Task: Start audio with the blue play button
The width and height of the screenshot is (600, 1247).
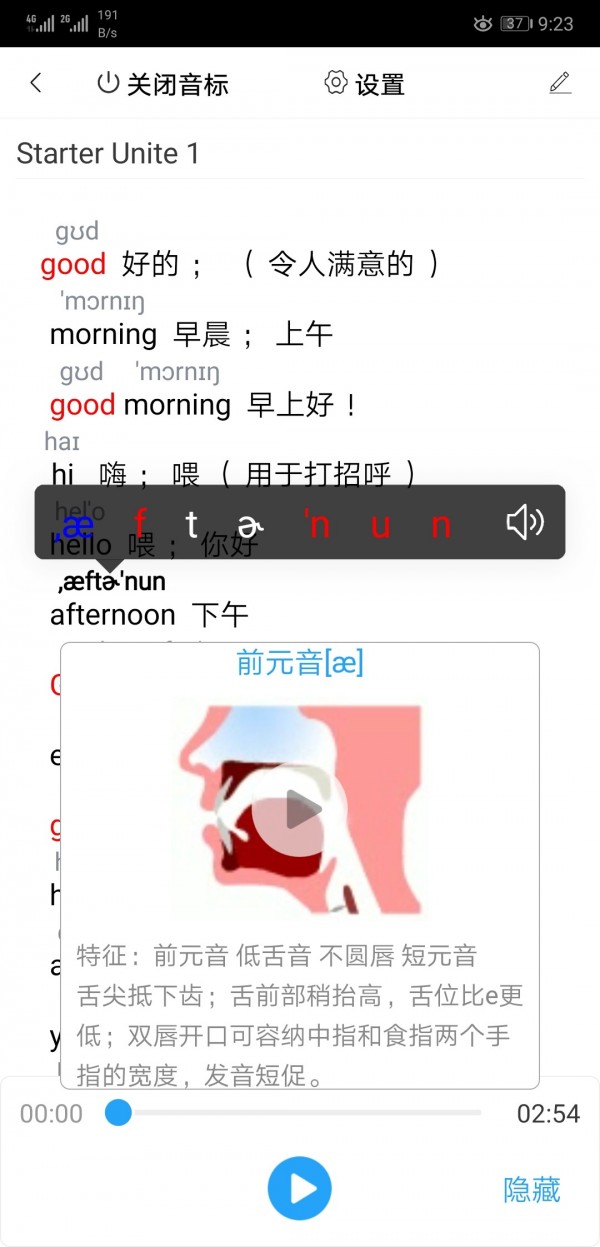Action: (x=299, y=1190)
